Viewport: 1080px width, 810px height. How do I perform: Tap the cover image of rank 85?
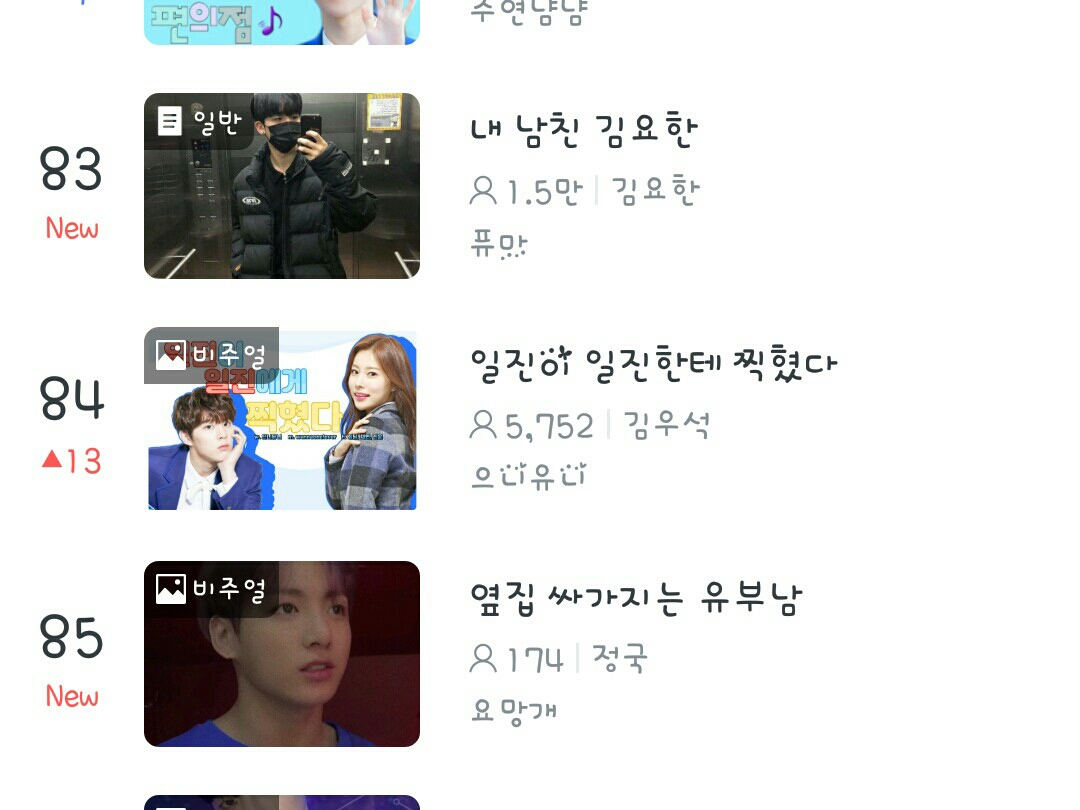(282, 654)
